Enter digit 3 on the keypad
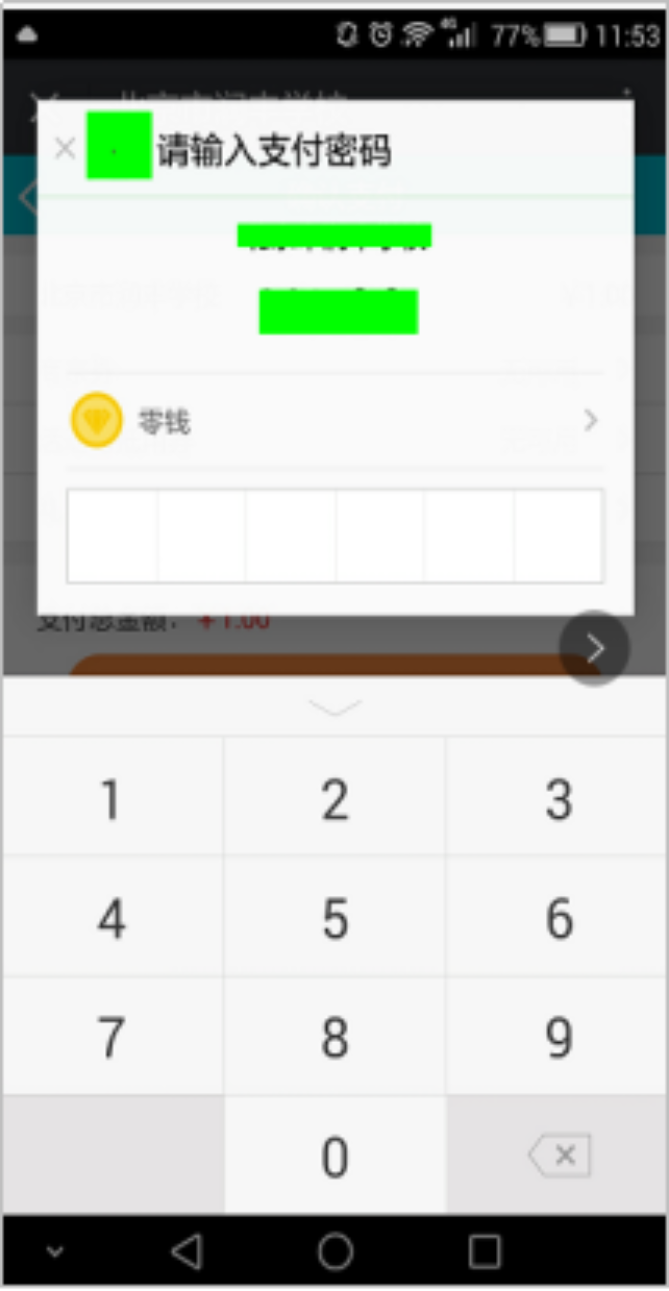The image size is (669, 1291). (x=558, y=799)
